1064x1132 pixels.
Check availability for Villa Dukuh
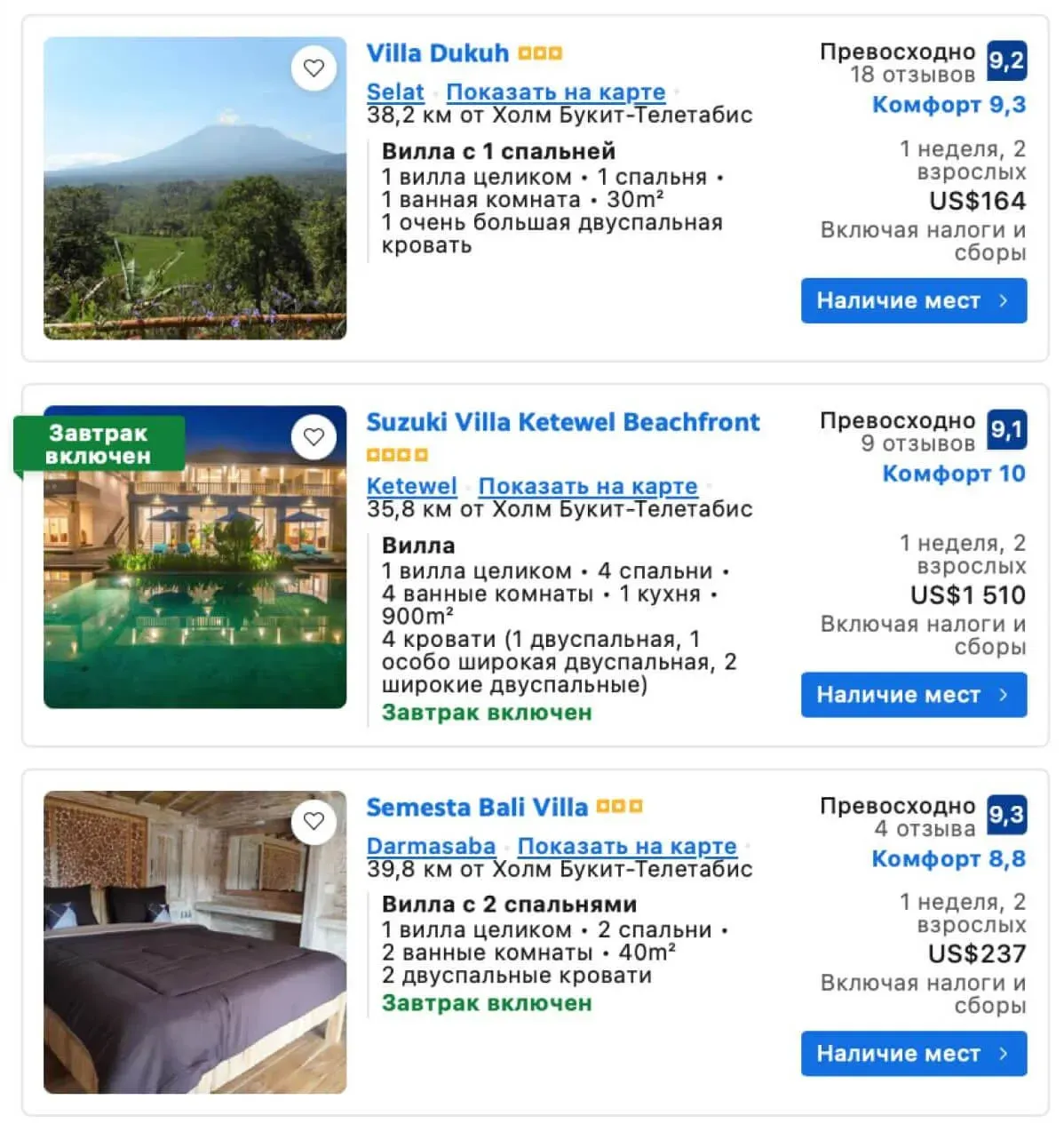913,300
